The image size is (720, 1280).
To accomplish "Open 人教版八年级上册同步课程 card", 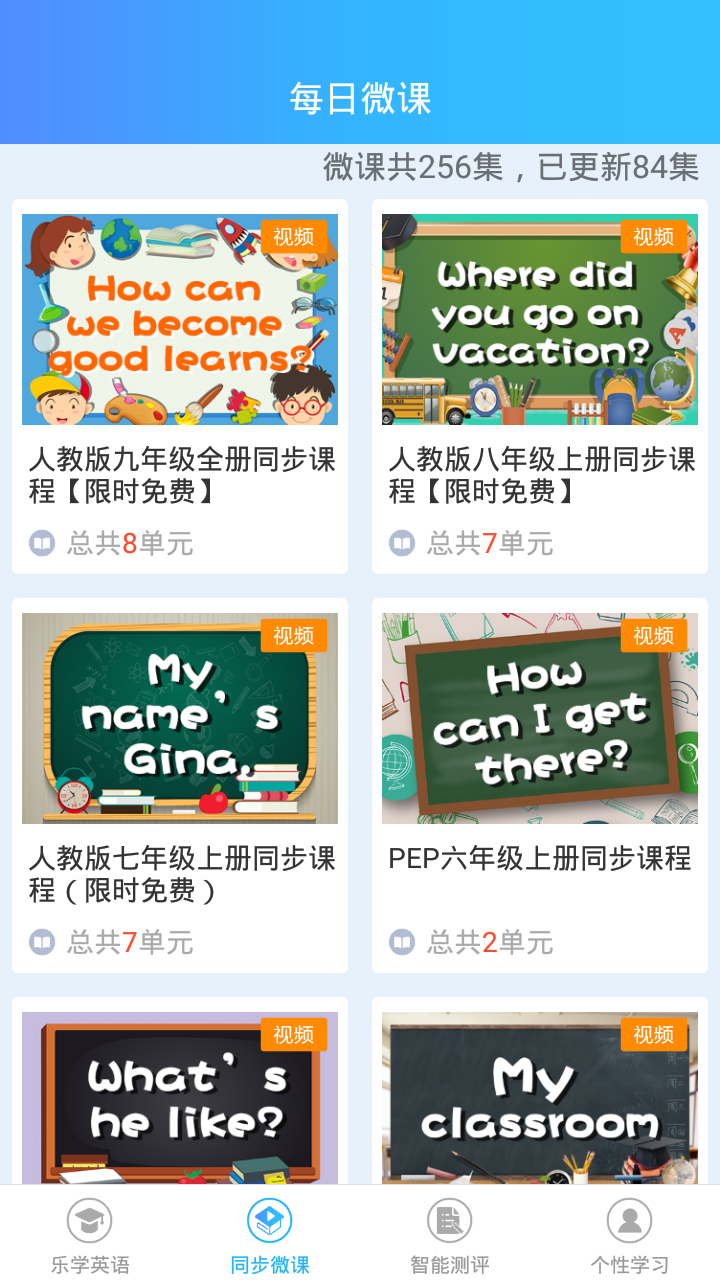I will tap(540, 386).
